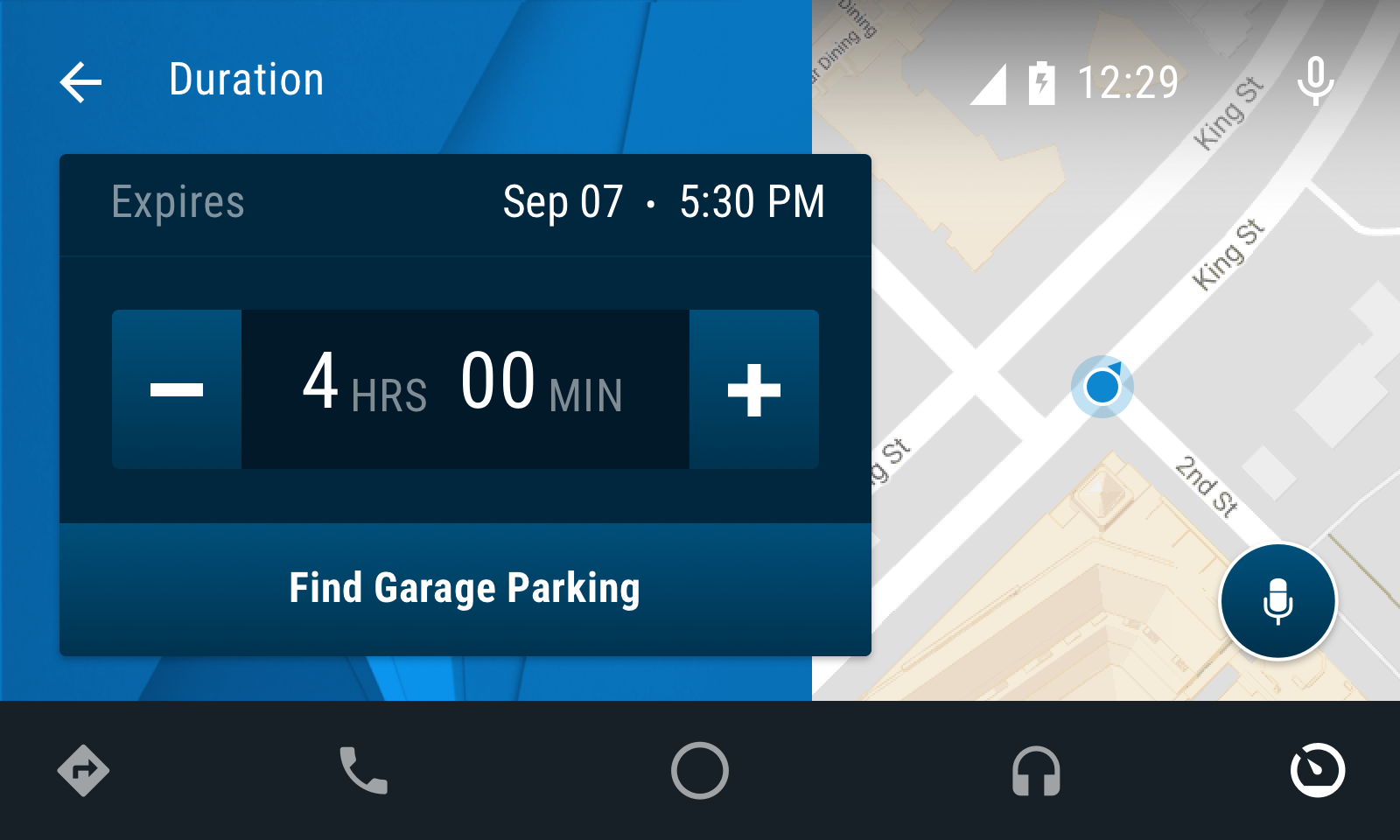Image resolution: width=1400 pixels, height=840 pixels.
Task: Open the car dashboard gauge tab
Action: tap(1317, 771)
